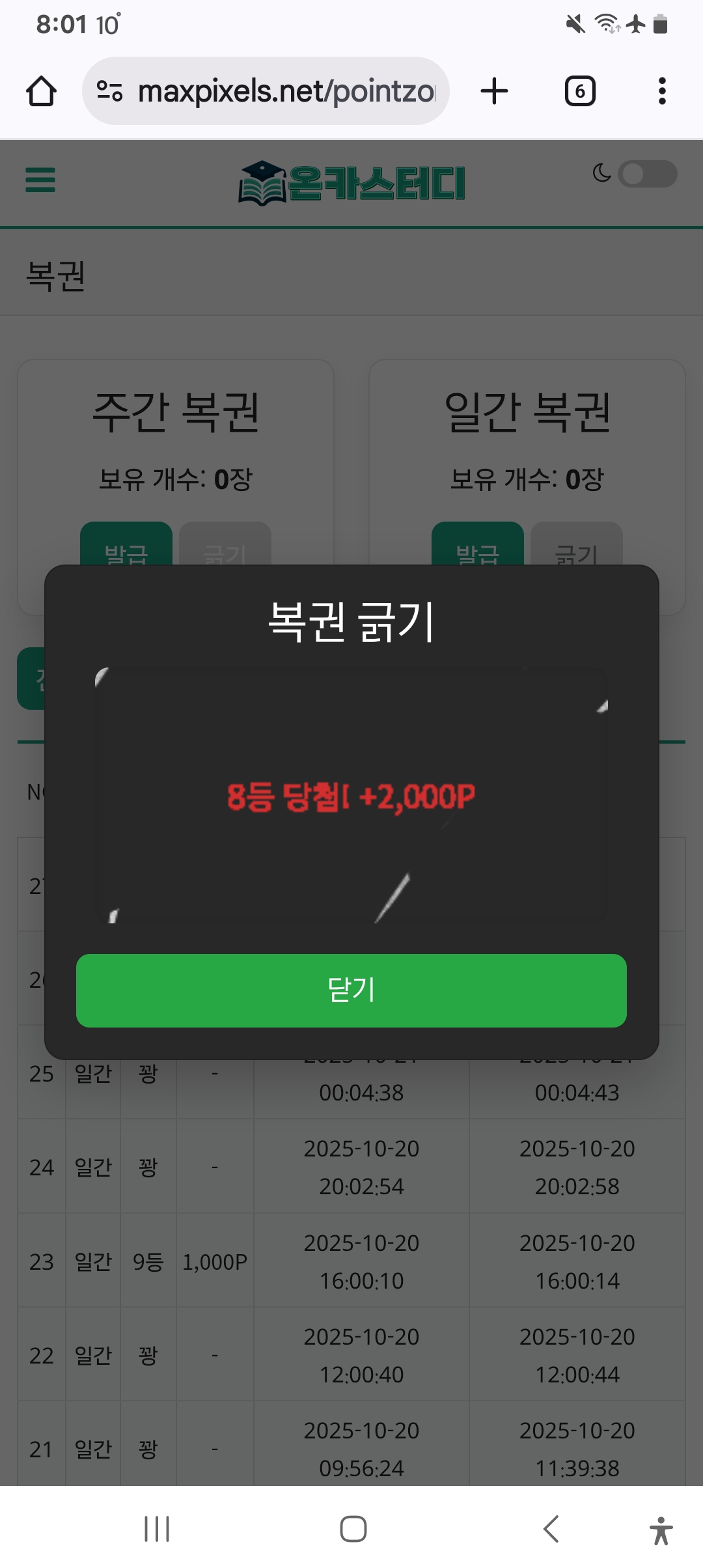Screen dimensions: 703x1568
Task: Open the browser overflow menu
Action: point(662,91)
